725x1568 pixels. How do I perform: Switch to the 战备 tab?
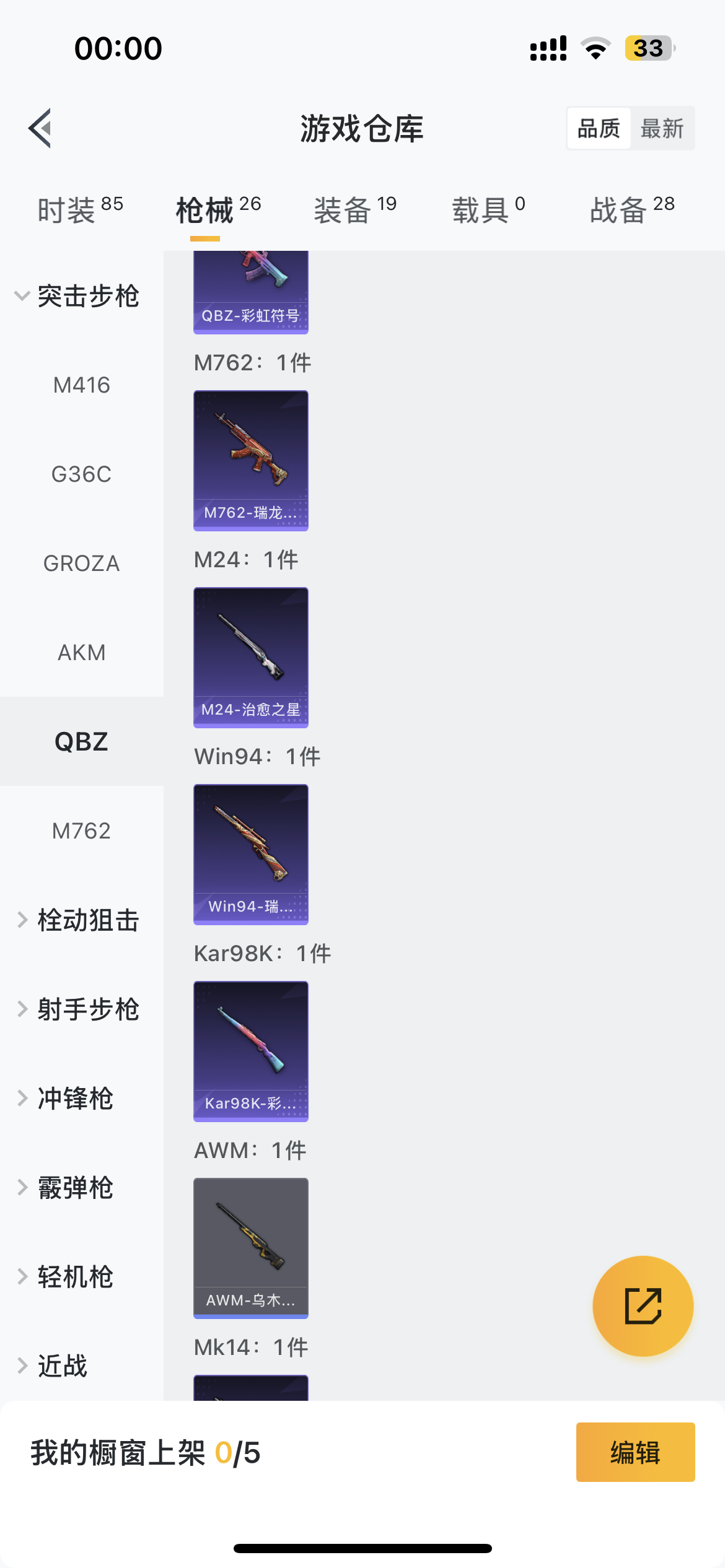coord(631,210)
